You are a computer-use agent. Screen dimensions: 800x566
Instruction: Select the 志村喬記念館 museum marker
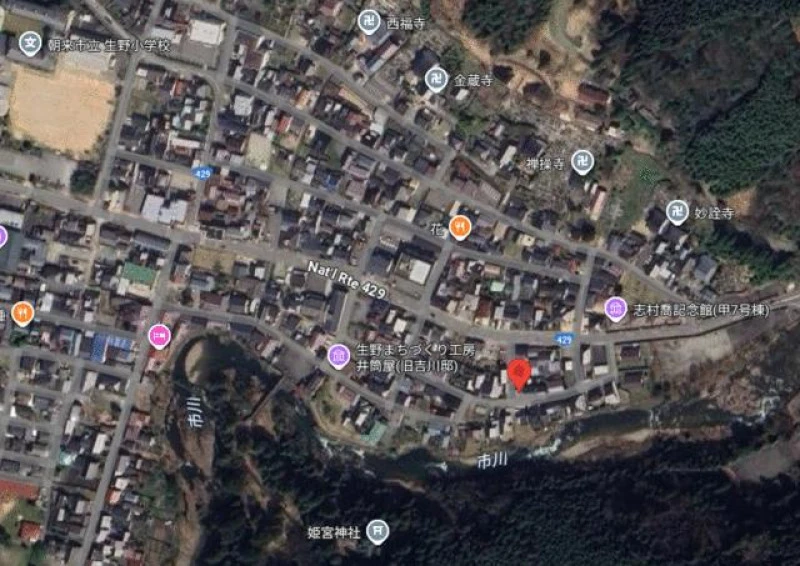[616, 309]
